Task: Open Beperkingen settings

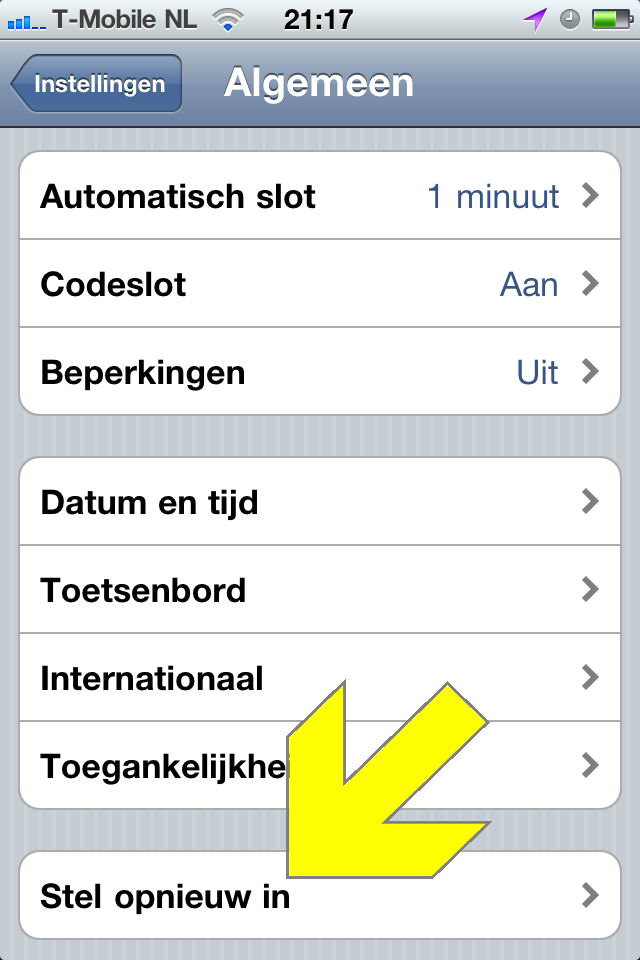Action: [320, 372]
